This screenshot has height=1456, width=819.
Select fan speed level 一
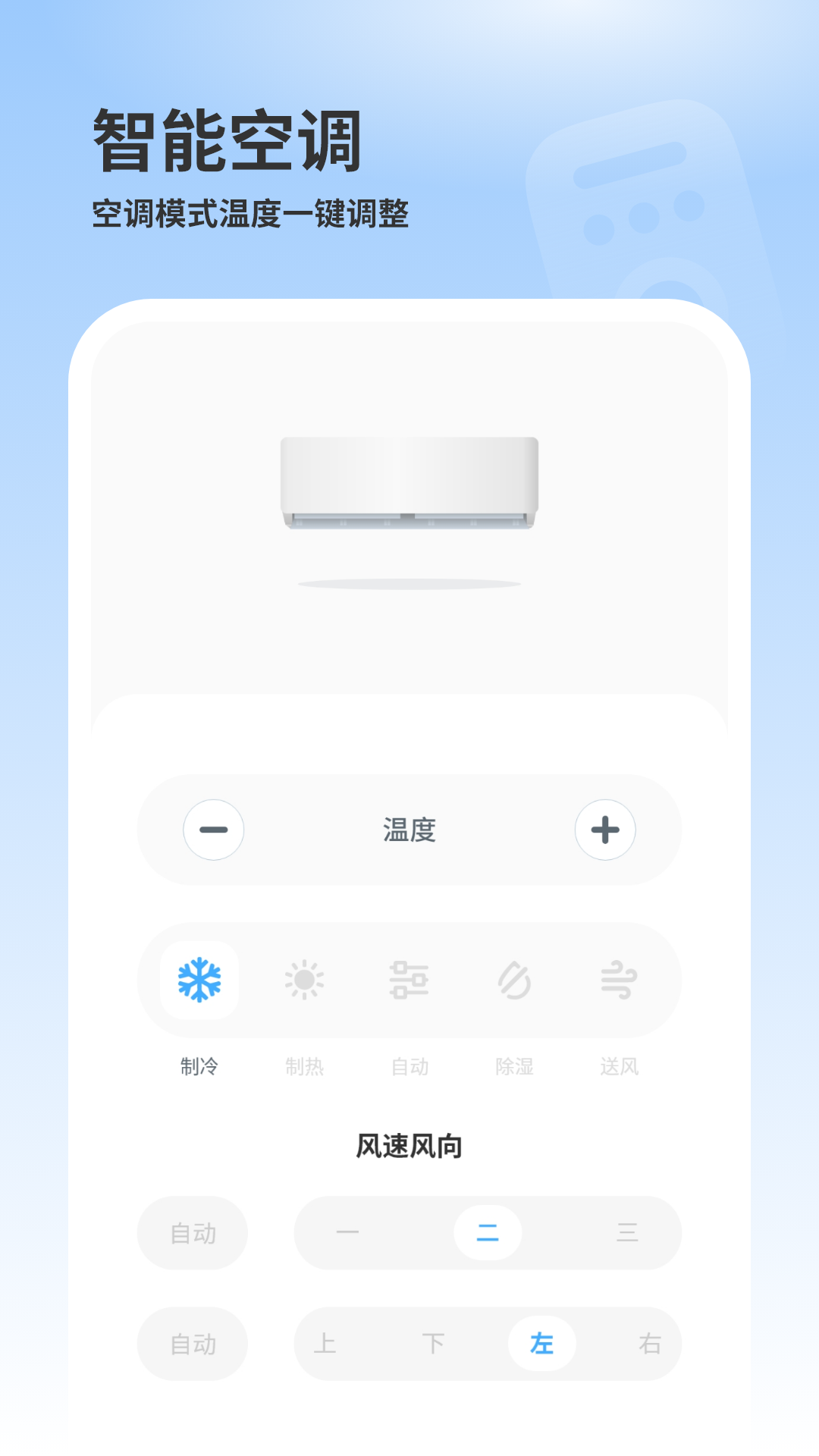click(x=347, y=1233)
